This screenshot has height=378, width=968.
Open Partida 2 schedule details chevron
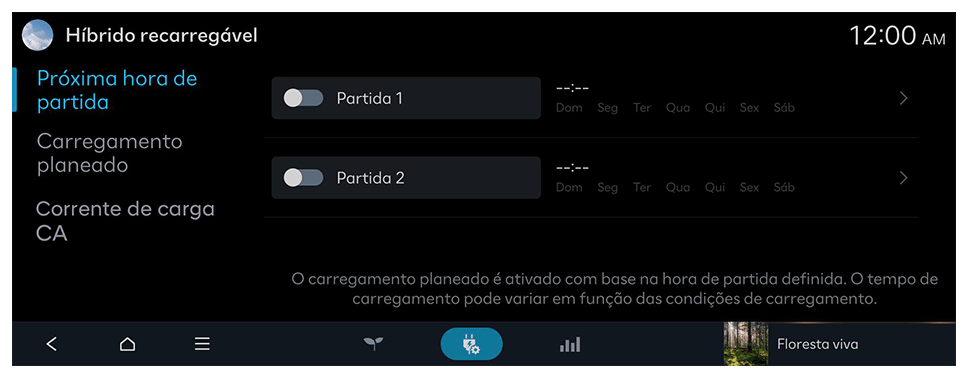tap(904, 178)
